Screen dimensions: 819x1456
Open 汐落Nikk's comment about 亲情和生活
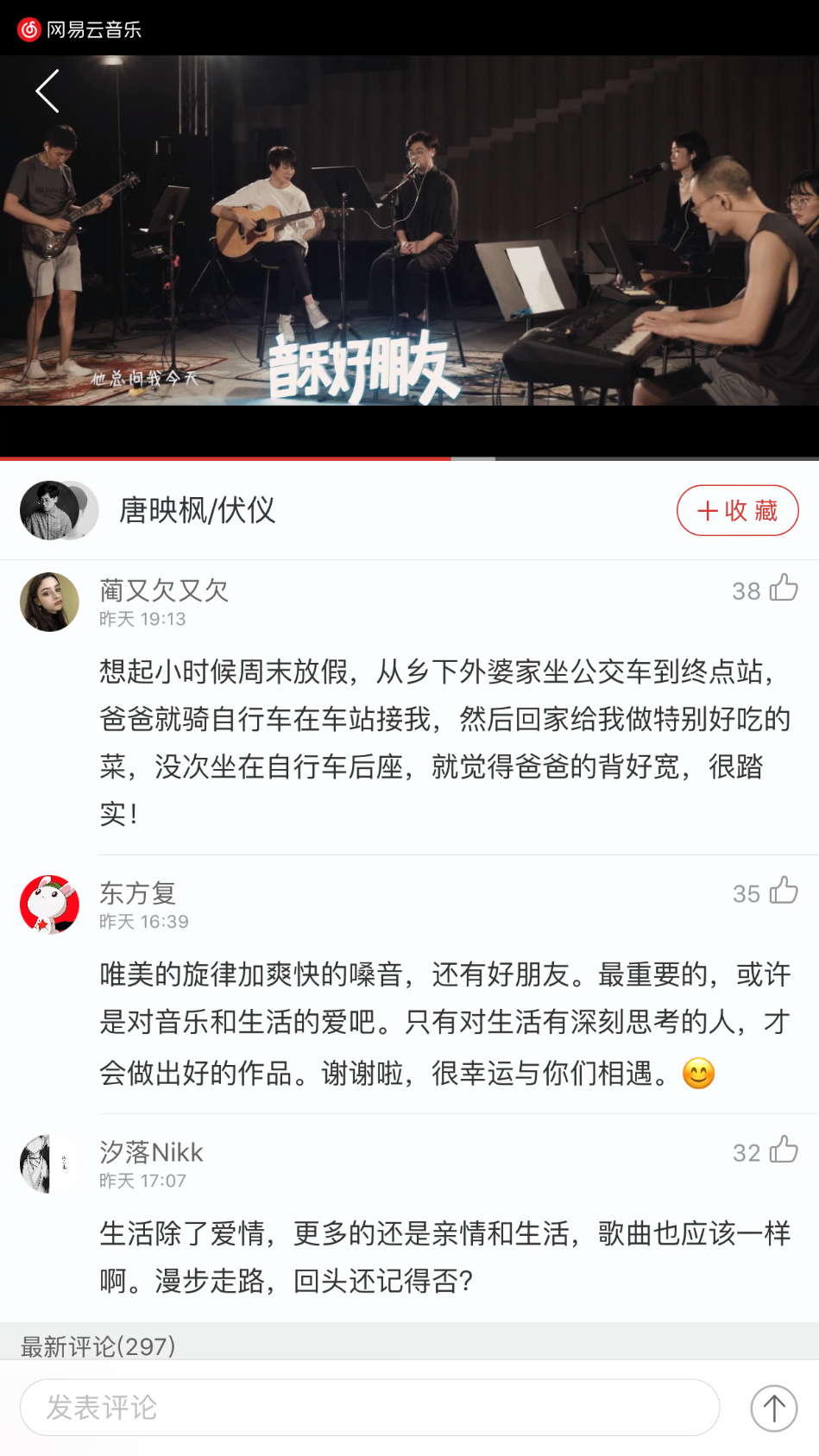[444, 1257]
